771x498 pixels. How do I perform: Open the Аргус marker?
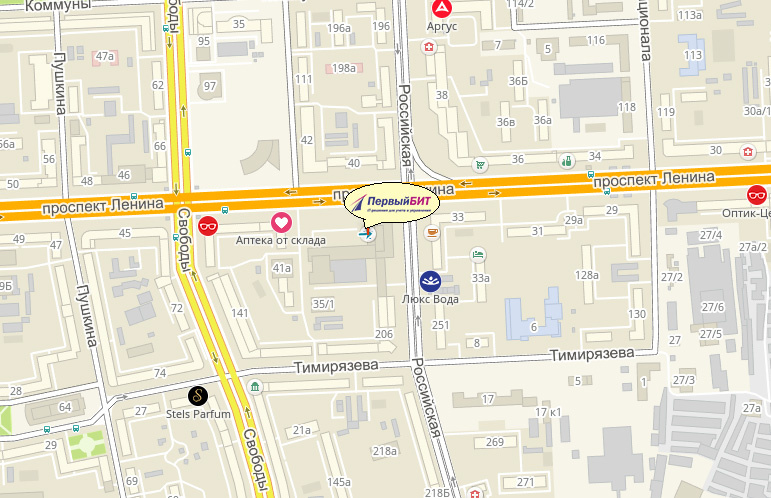click(x=440, y=8)
